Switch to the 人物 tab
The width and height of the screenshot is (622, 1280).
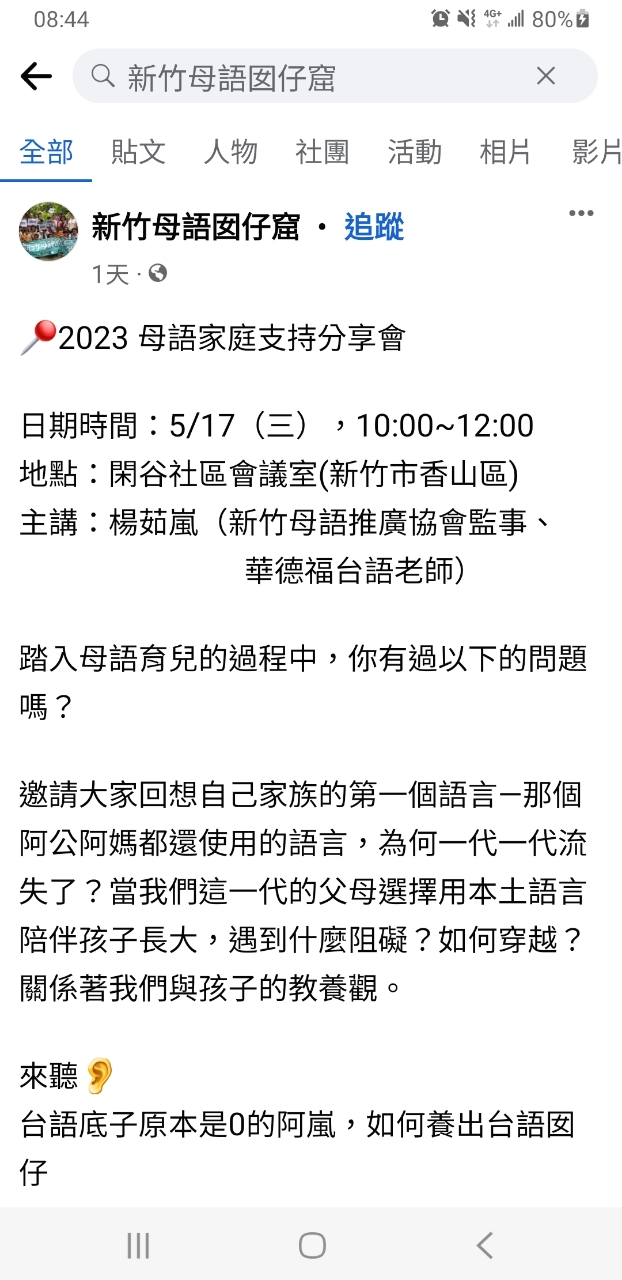pos(230,152)
